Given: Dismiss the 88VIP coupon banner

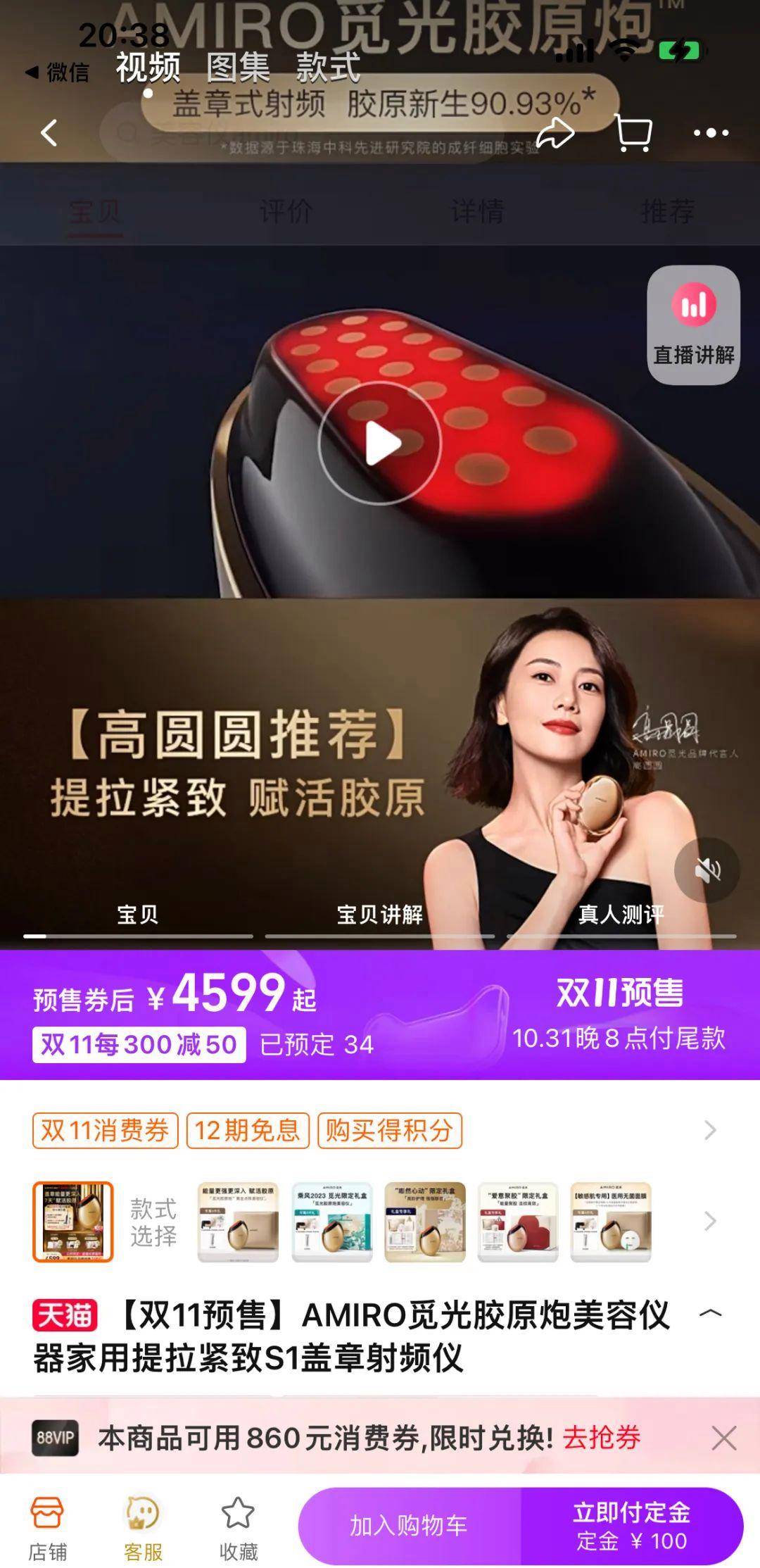Looking at the screenshot, I should tap(723, 1438).
